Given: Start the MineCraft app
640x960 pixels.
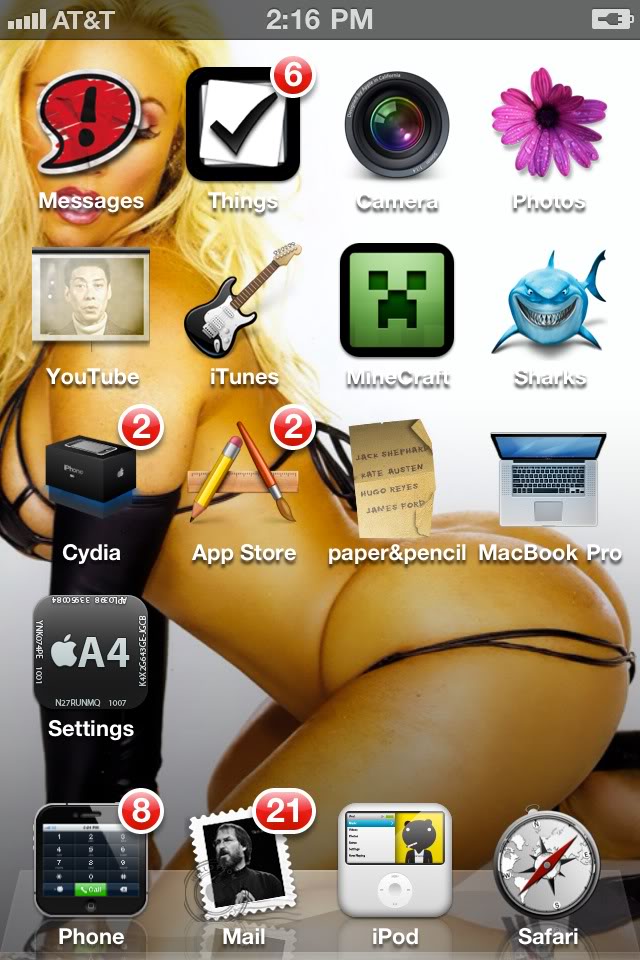Looking at the screenshot, I should [x=396, y=300].
